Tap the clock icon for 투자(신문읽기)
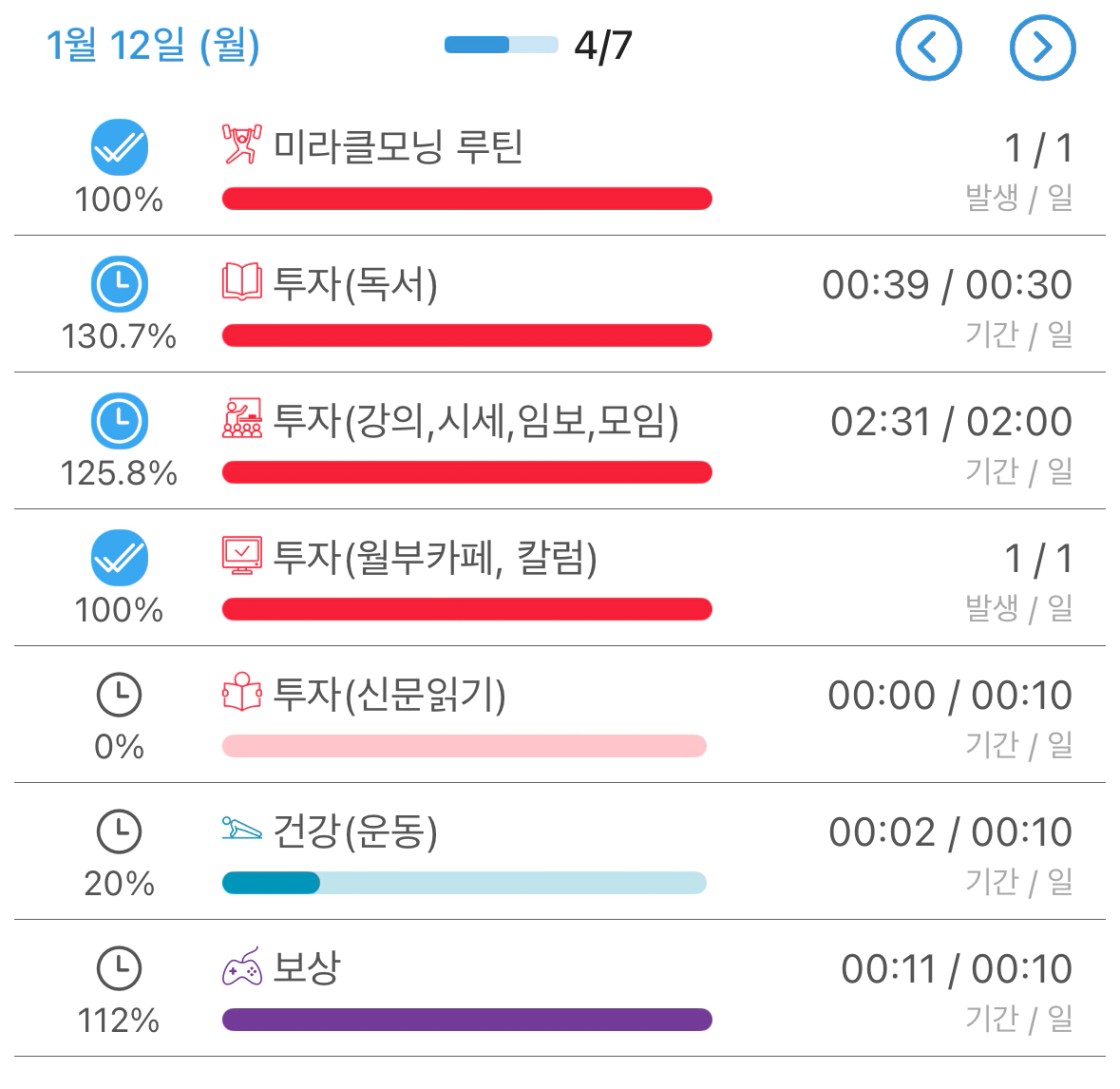 119,696
